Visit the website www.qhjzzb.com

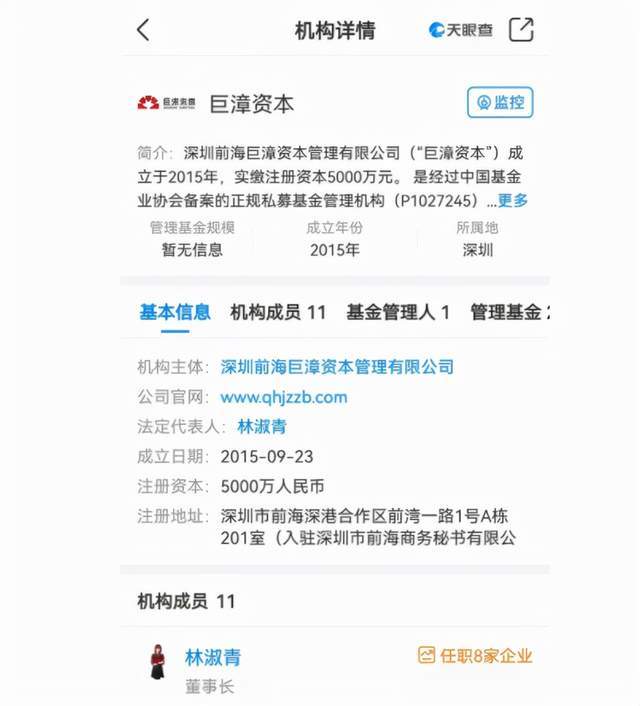pos(284,397)
